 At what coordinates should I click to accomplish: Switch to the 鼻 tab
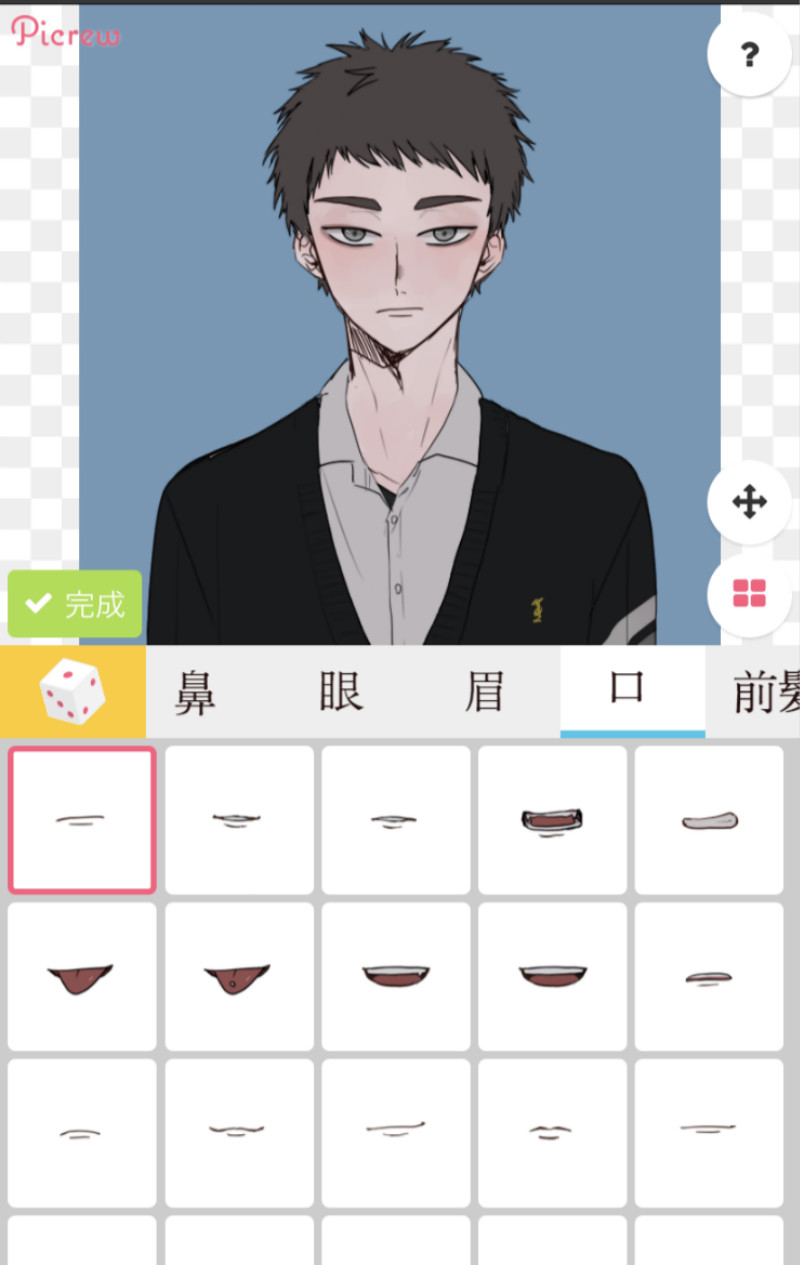(195, 692)
